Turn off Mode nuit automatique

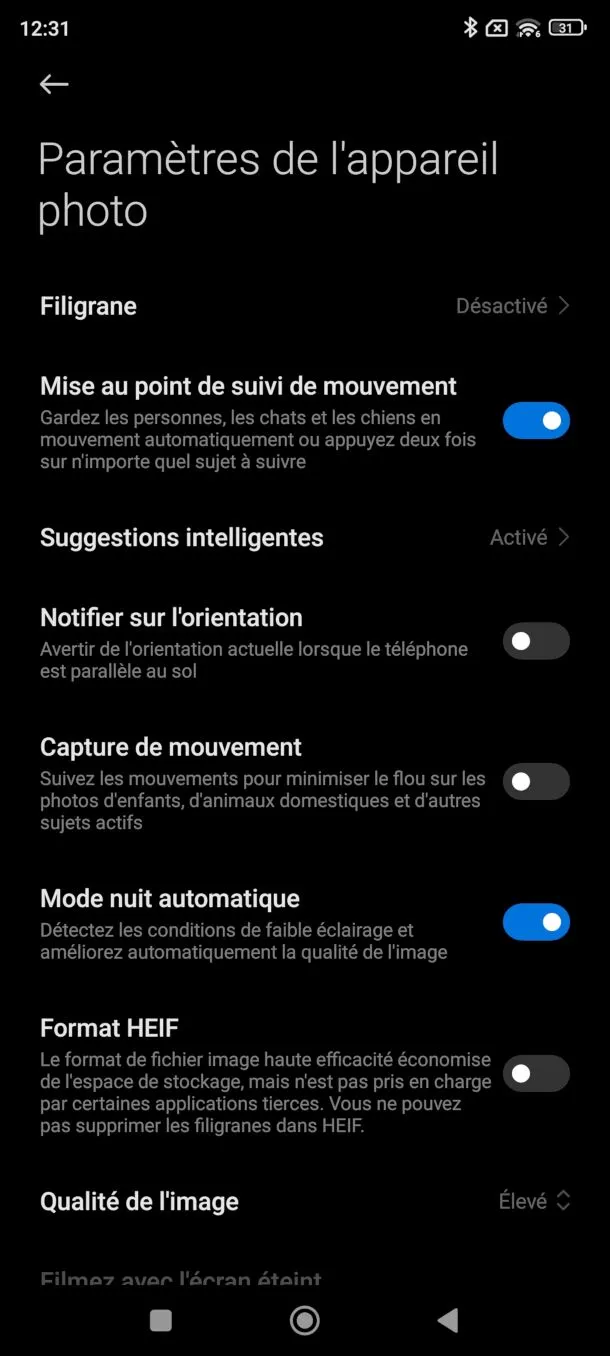535,922
